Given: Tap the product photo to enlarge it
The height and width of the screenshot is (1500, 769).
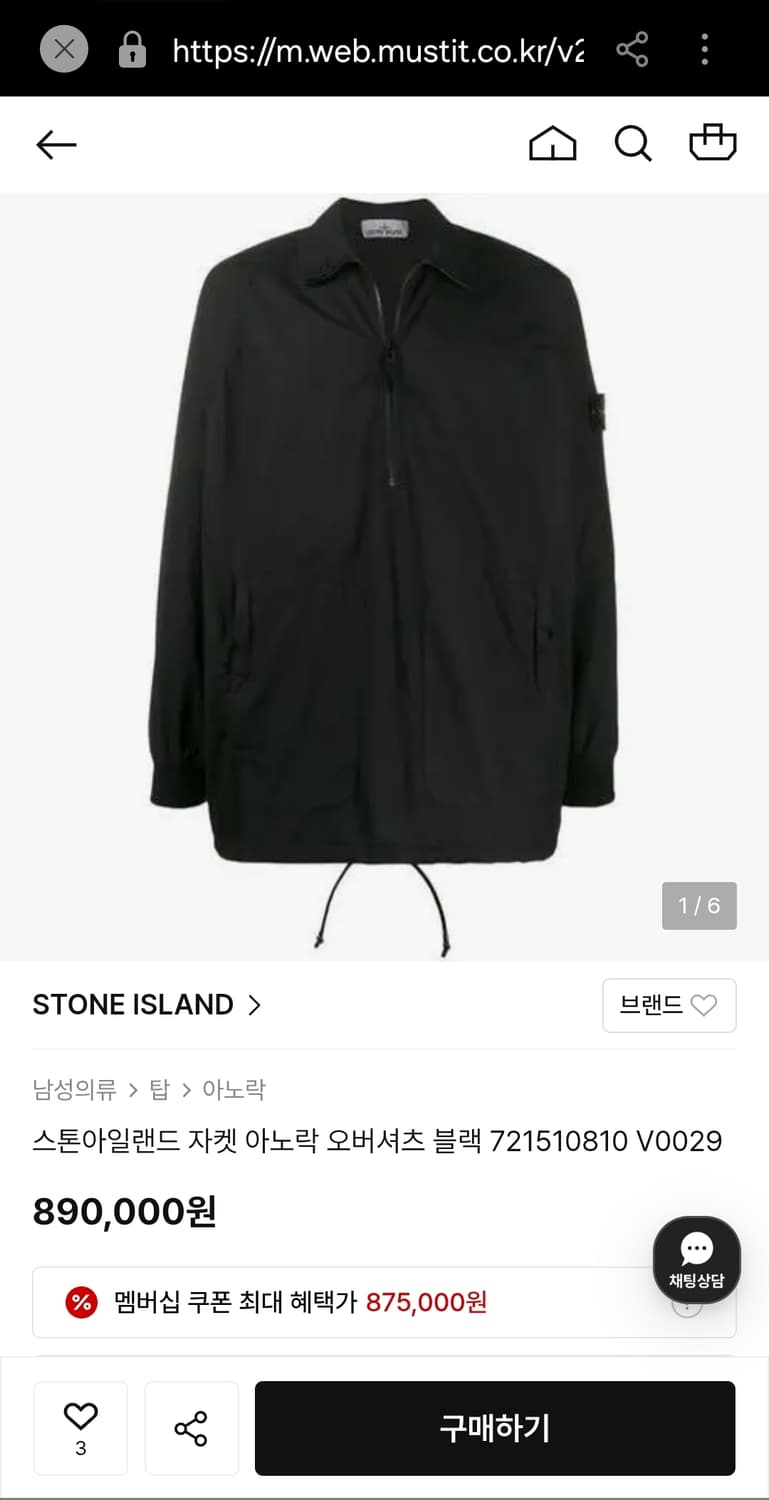Looking at the screenshot, I should coord(384,570).
